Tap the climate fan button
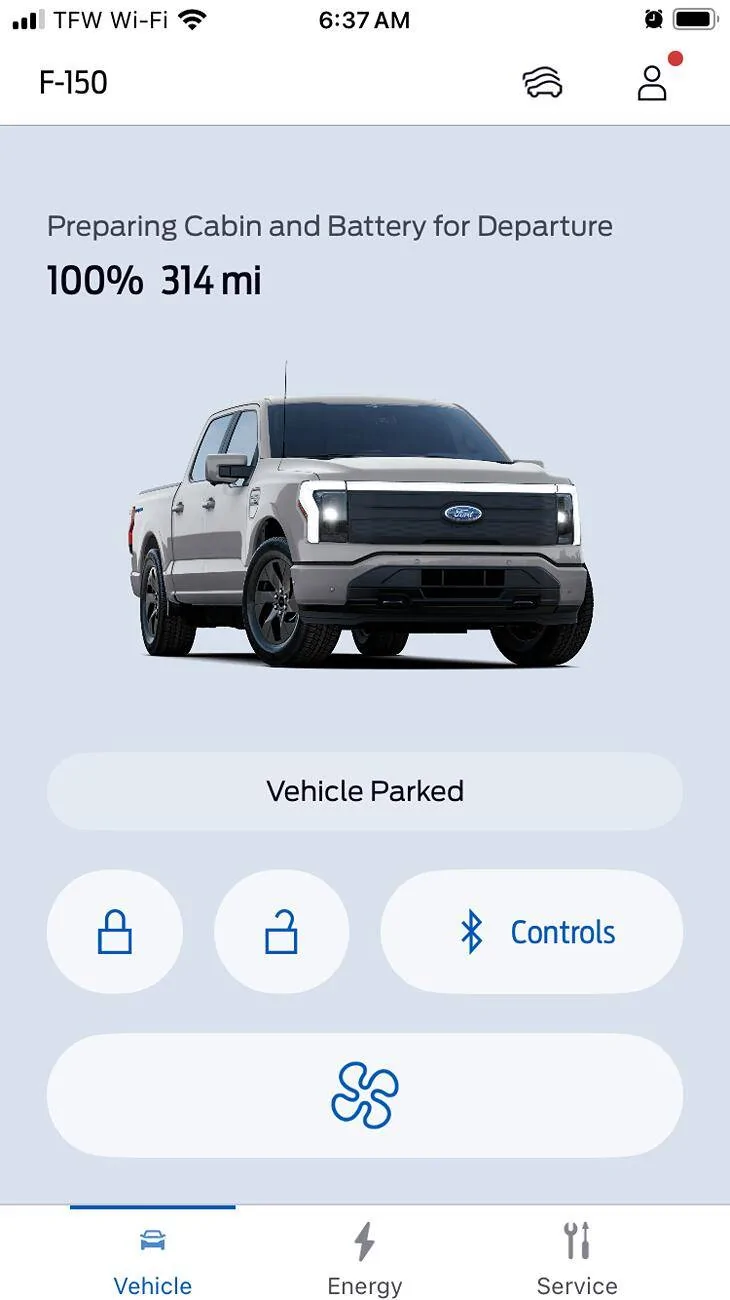 click(x=365, y=1096)
